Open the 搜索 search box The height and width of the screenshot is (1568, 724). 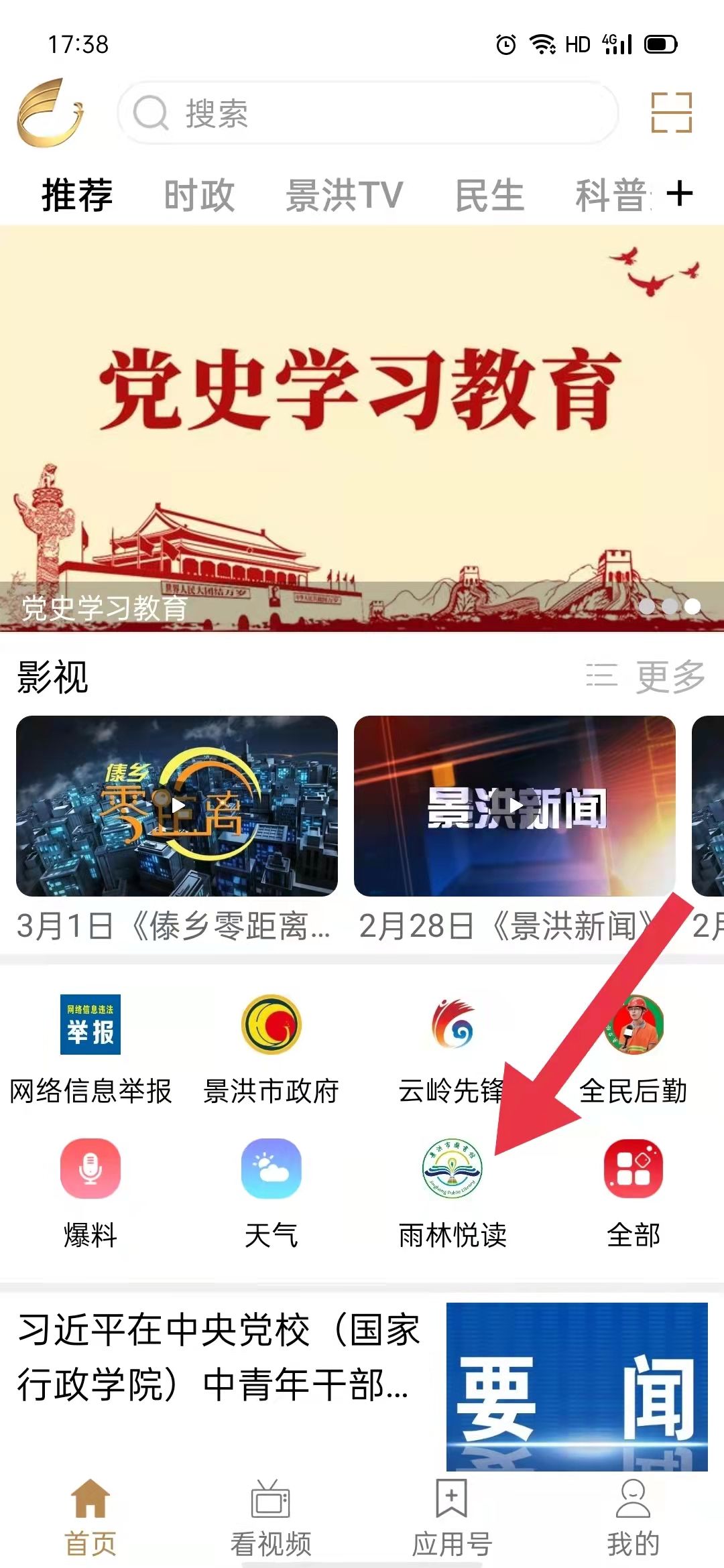pos(367,113)
